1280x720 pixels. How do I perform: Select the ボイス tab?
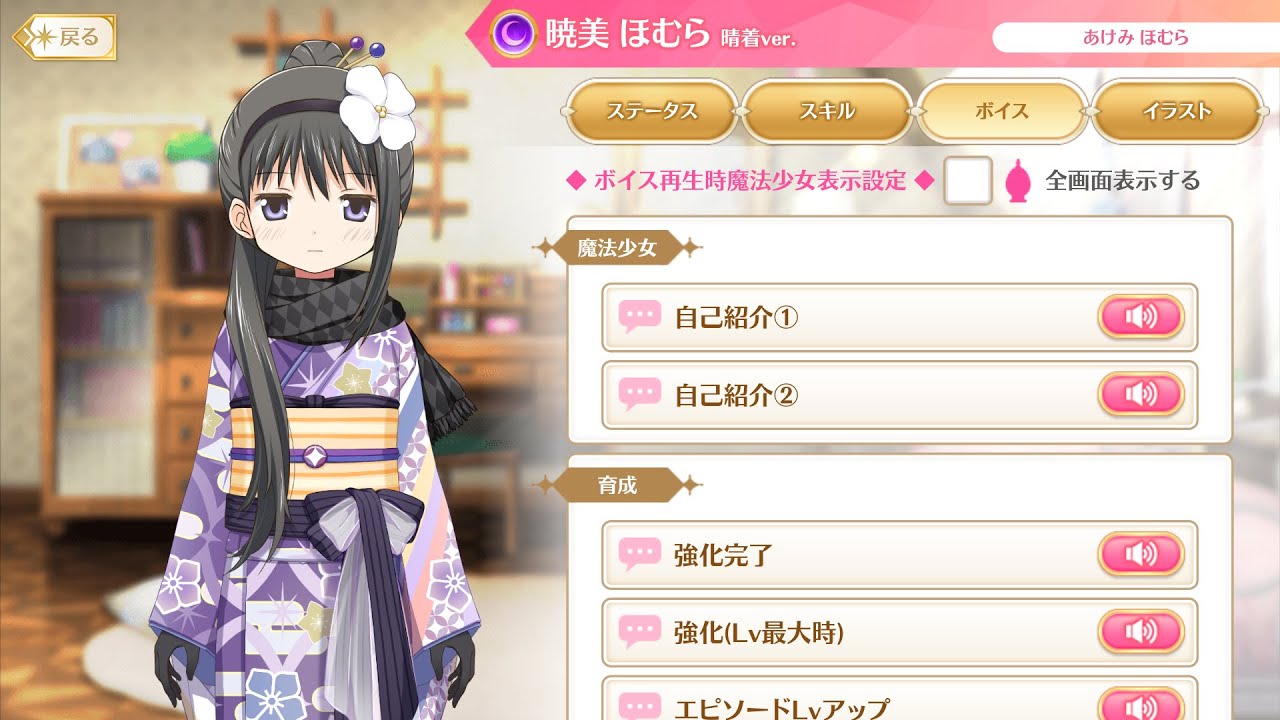(x=1002, y=111)
